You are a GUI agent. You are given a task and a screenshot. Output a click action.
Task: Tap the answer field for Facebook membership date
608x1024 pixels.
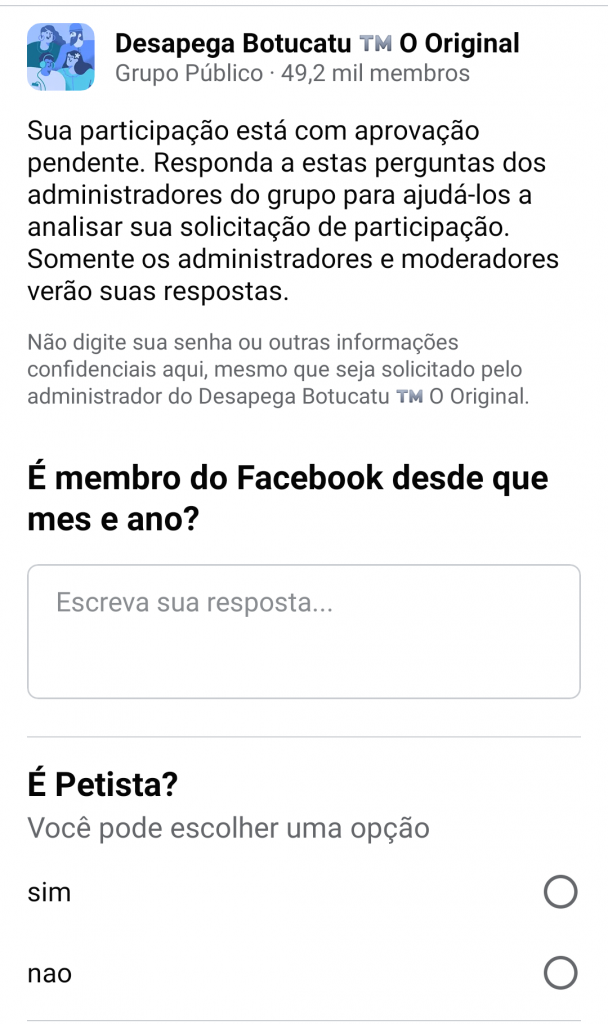click(303, 630)
